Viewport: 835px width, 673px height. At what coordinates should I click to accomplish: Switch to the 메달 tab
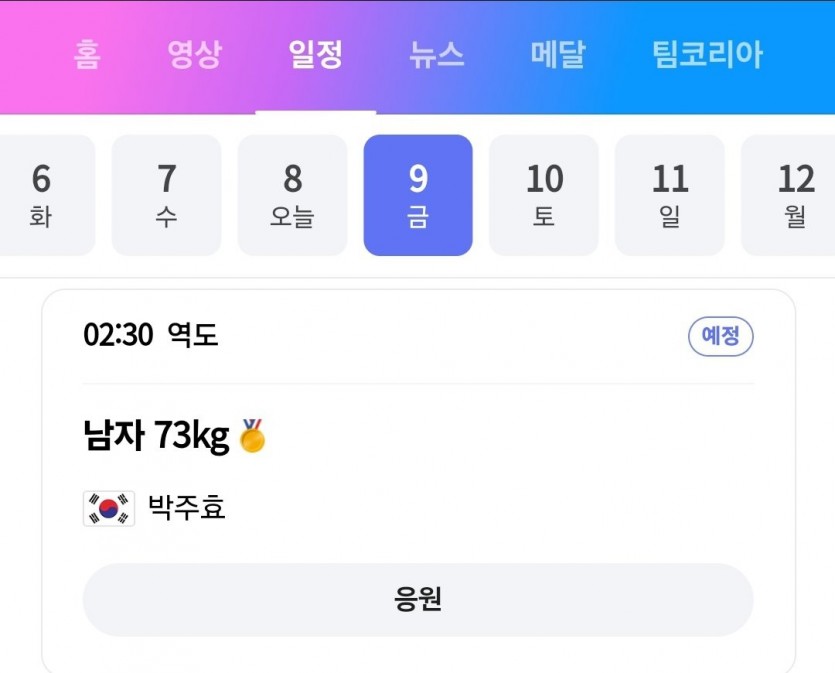point(558,54)
